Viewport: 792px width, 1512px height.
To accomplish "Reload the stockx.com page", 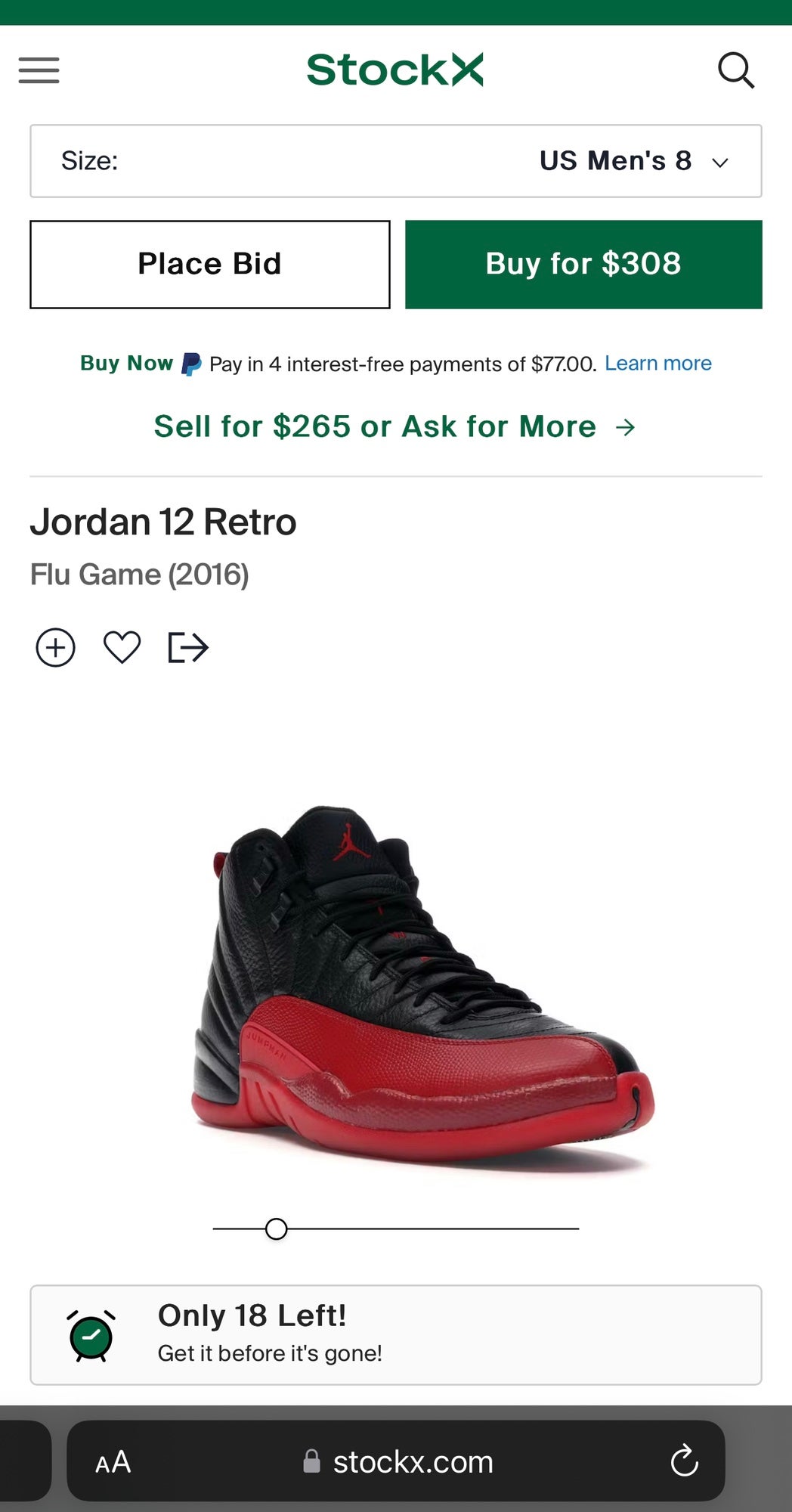I will coord(685,1461).
